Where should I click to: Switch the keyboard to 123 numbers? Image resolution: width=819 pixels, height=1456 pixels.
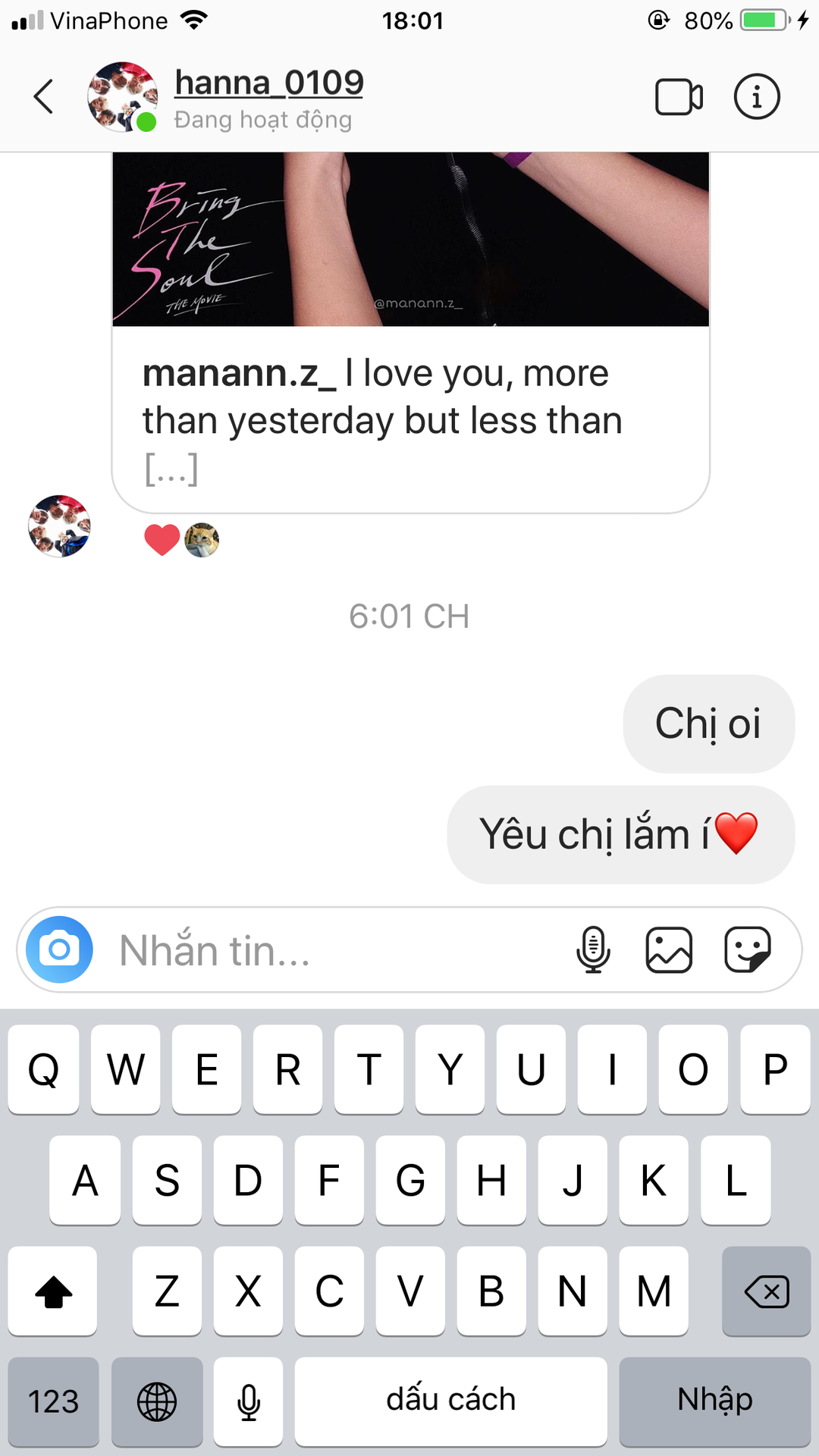[x=53, y=1401]
